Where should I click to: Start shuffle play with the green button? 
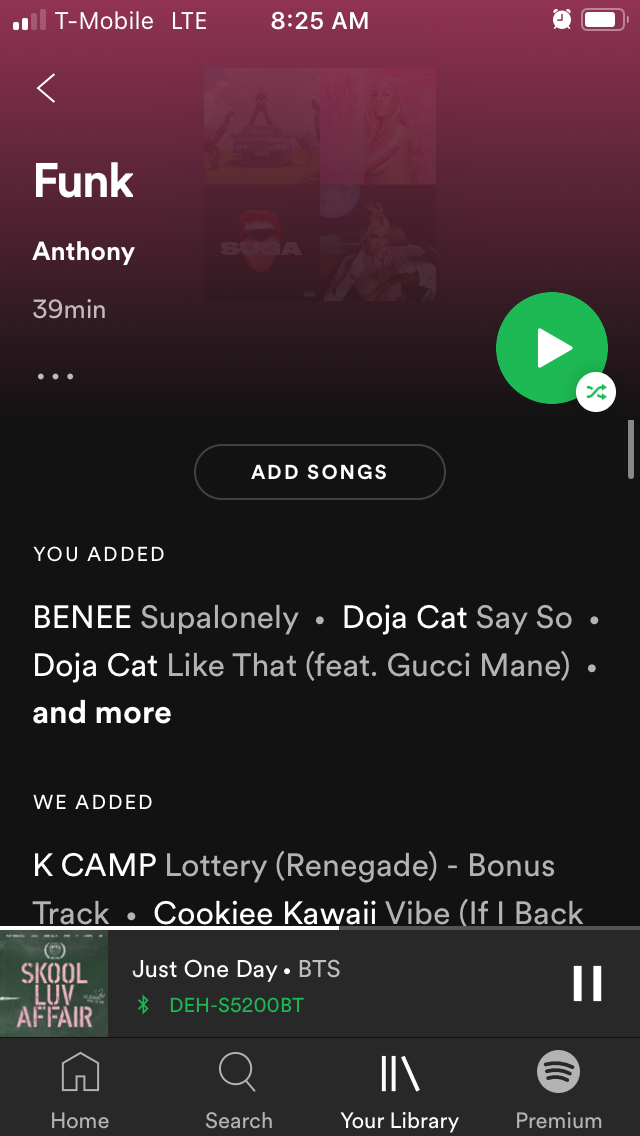tap(552, 348)
